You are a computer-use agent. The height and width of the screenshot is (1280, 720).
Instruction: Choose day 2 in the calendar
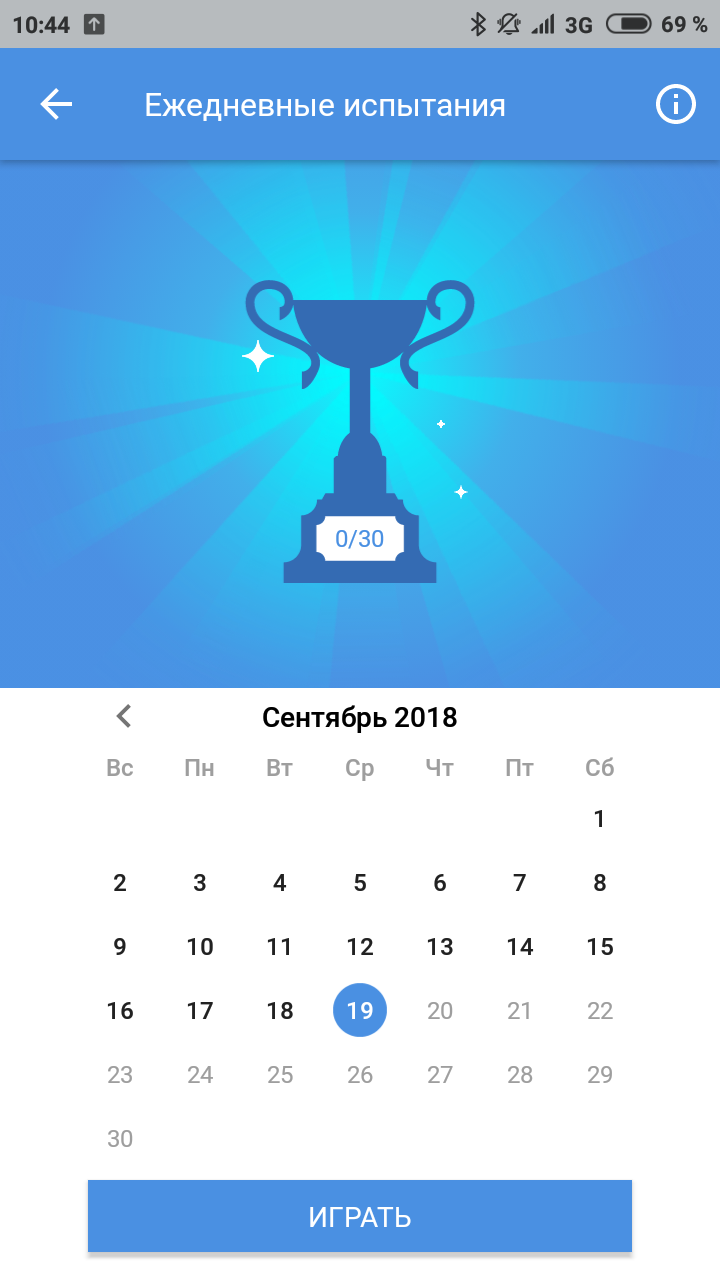120,883
